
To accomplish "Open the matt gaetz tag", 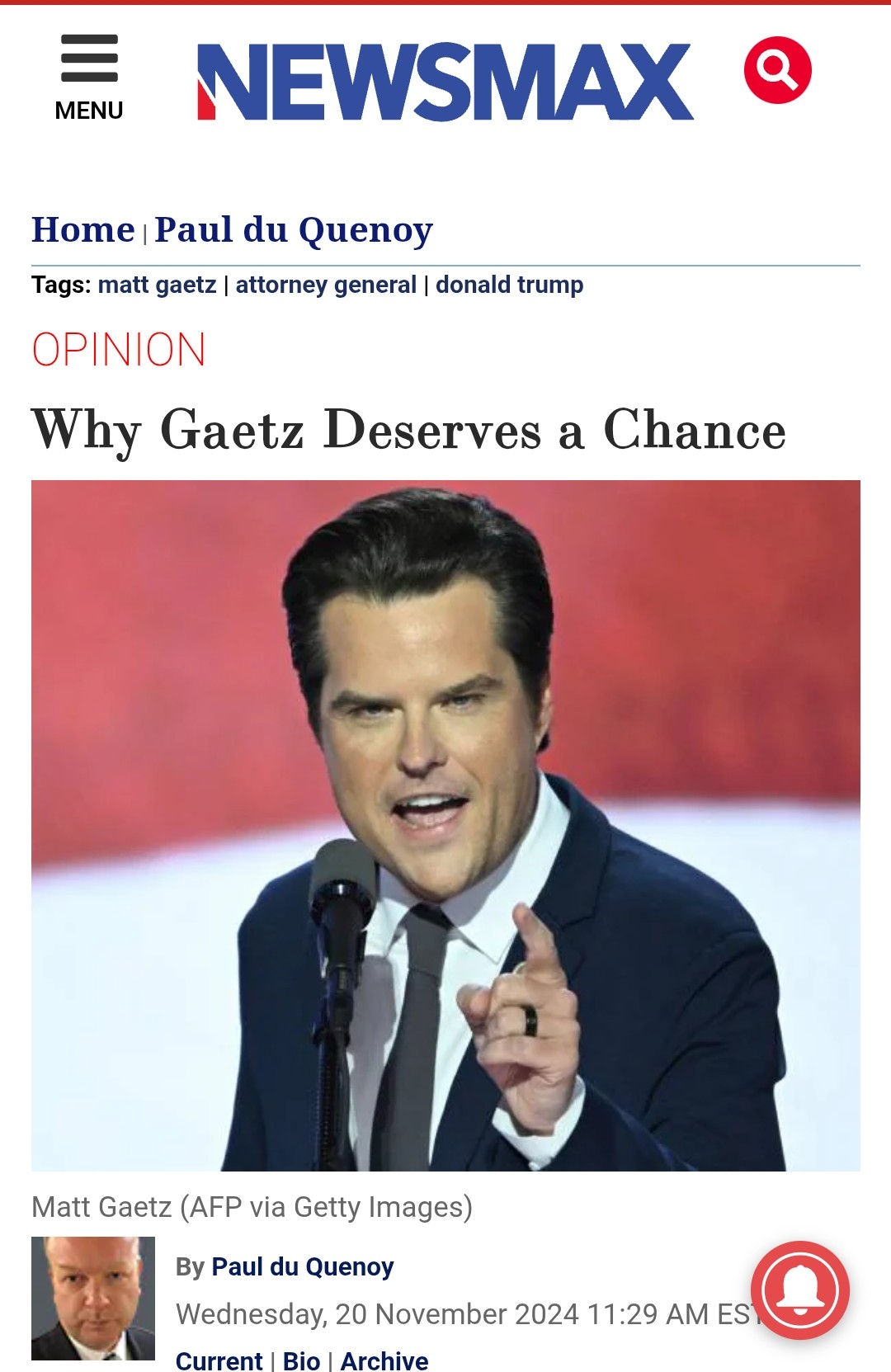I will (x=157, y=285).
